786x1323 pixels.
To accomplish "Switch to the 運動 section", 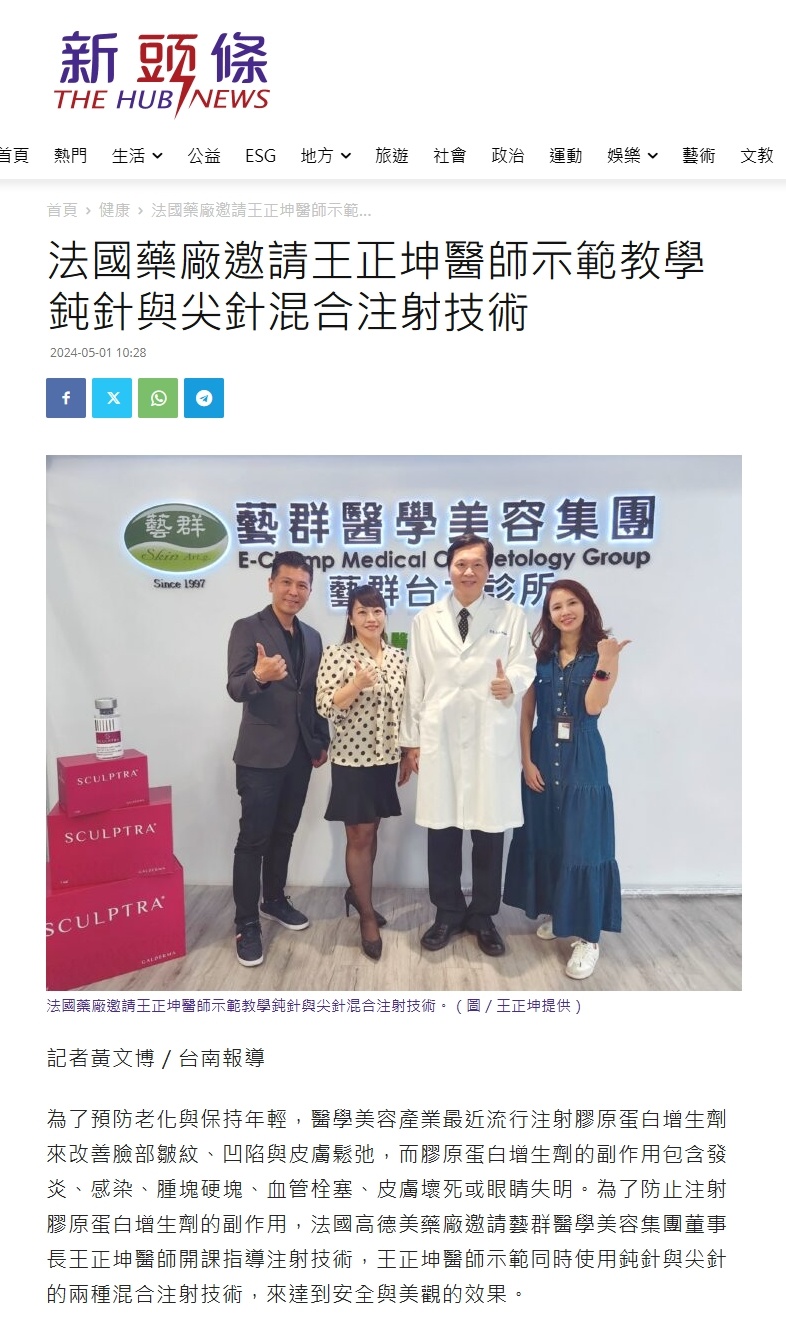I will click(x=566, y=156).
